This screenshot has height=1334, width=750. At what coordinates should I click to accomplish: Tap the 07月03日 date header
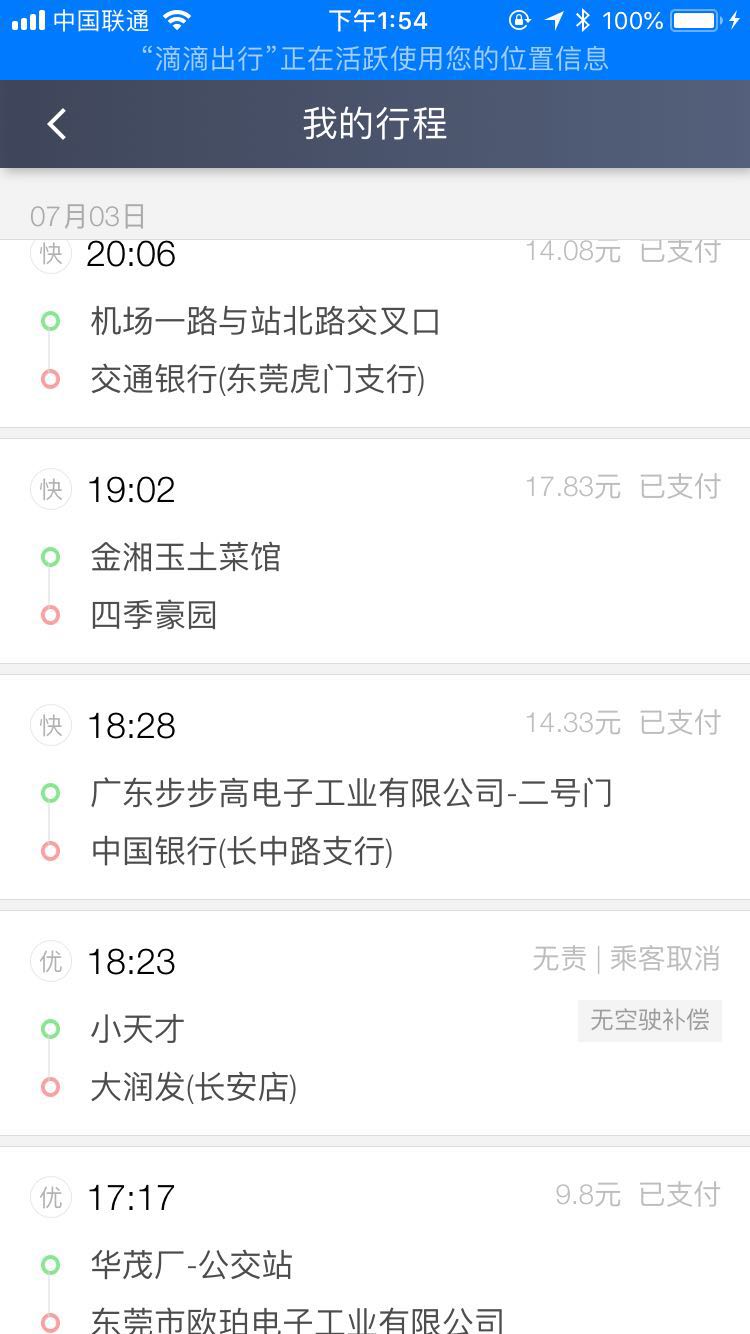87,215
